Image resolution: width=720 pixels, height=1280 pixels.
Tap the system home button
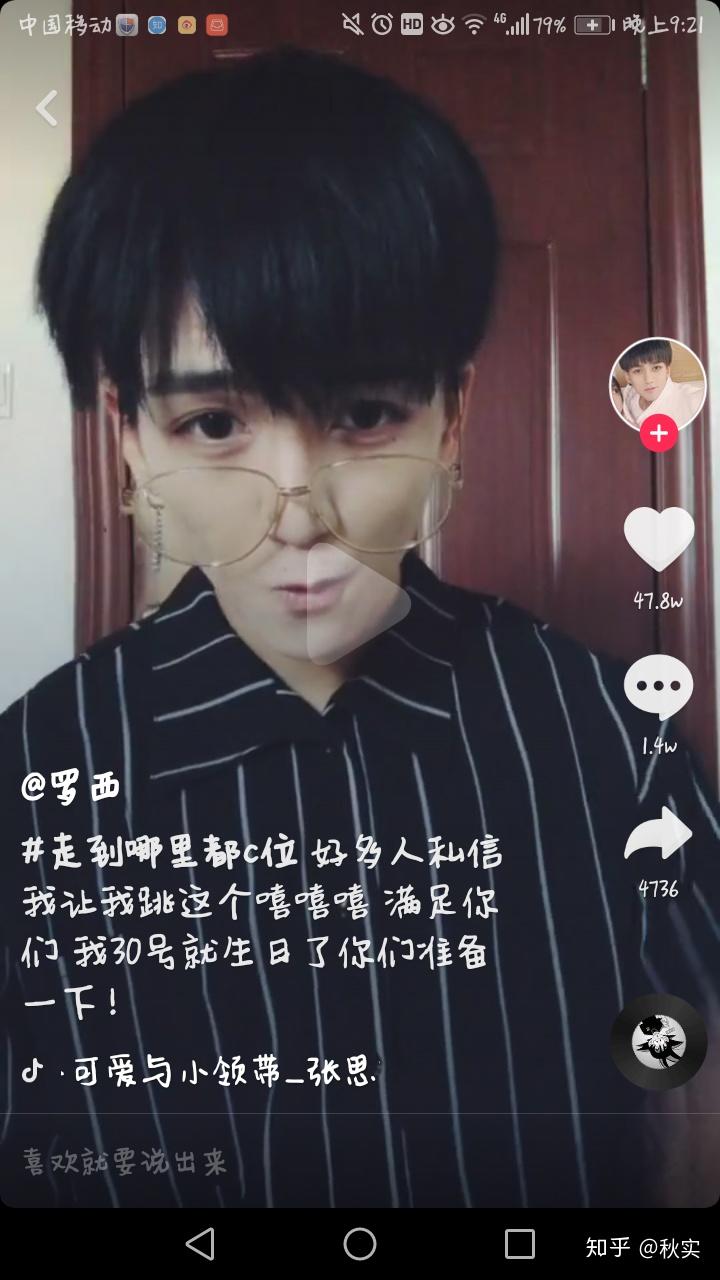pyautogui.click(x=360, y=1244)
